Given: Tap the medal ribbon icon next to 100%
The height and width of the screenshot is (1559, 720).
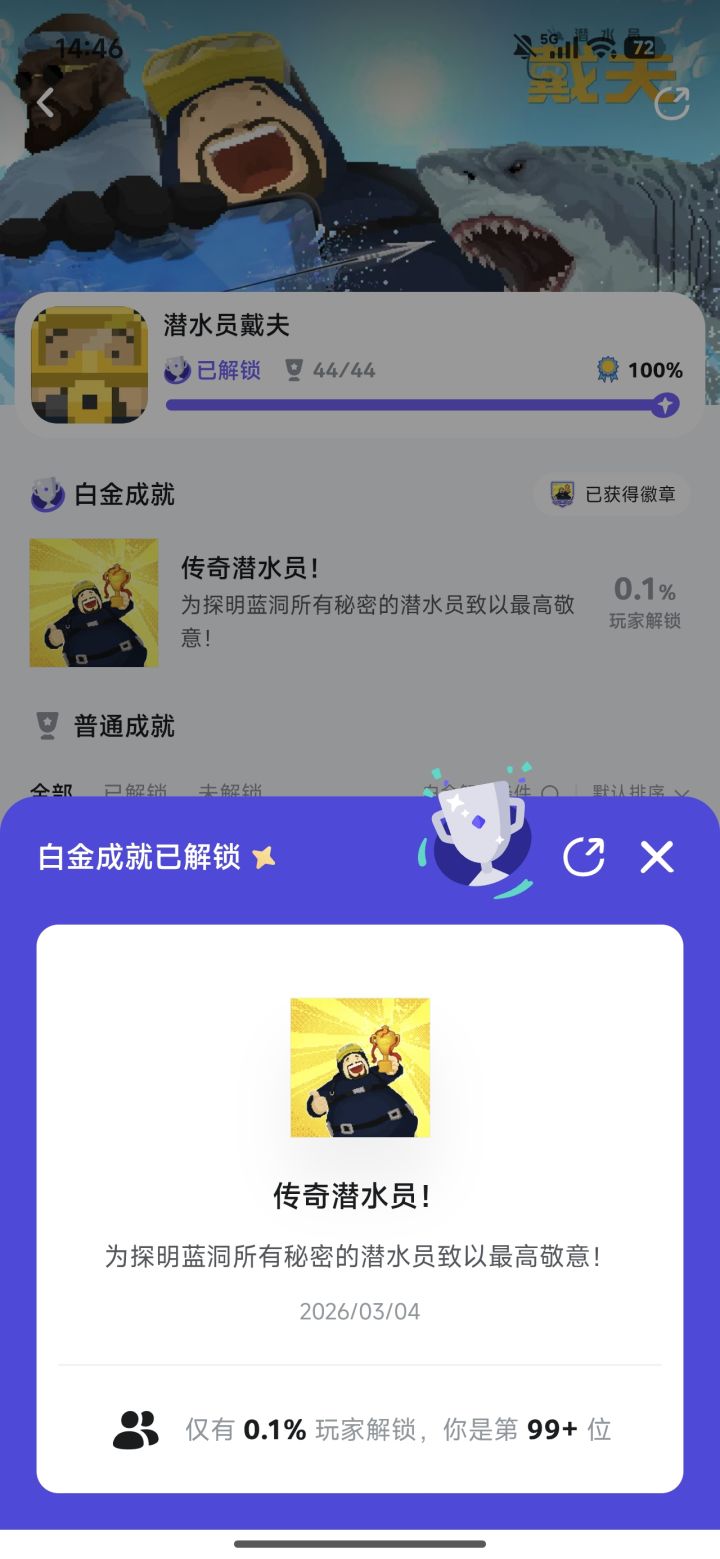Looking at the screenshot, I should [605, 370].
